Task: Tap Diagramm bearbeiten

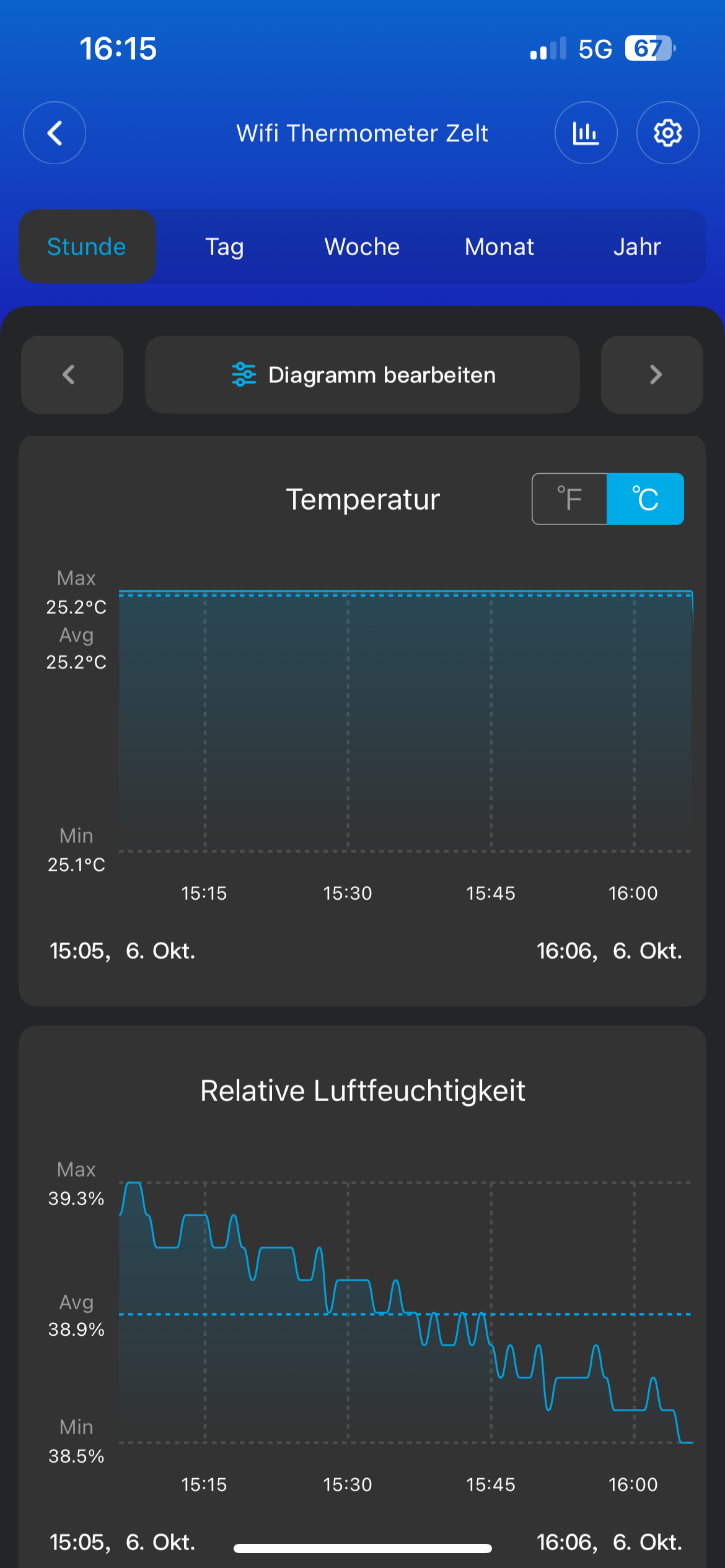Action: [x=362, y=375]
